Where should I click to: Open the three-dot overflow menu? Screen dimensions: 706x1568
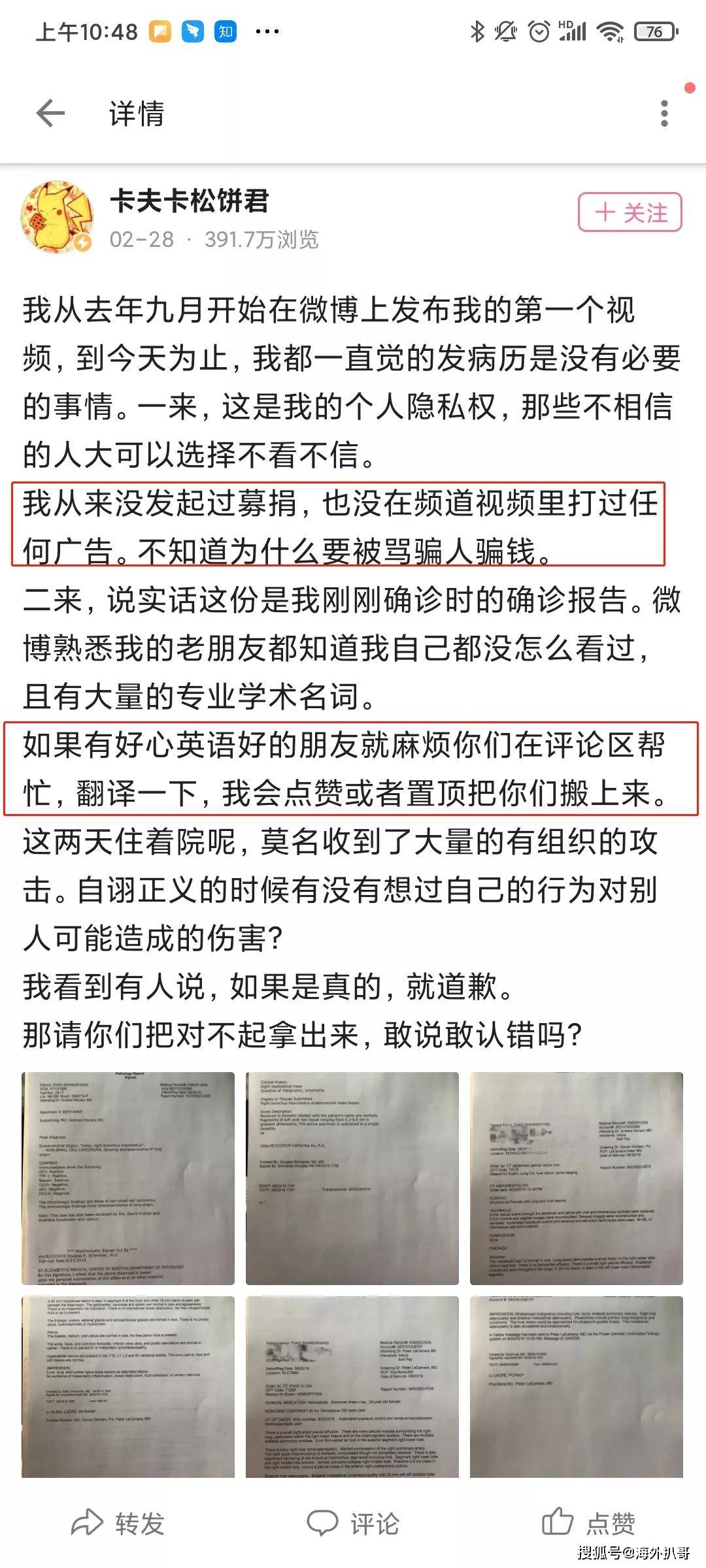(x=664, y=114)
